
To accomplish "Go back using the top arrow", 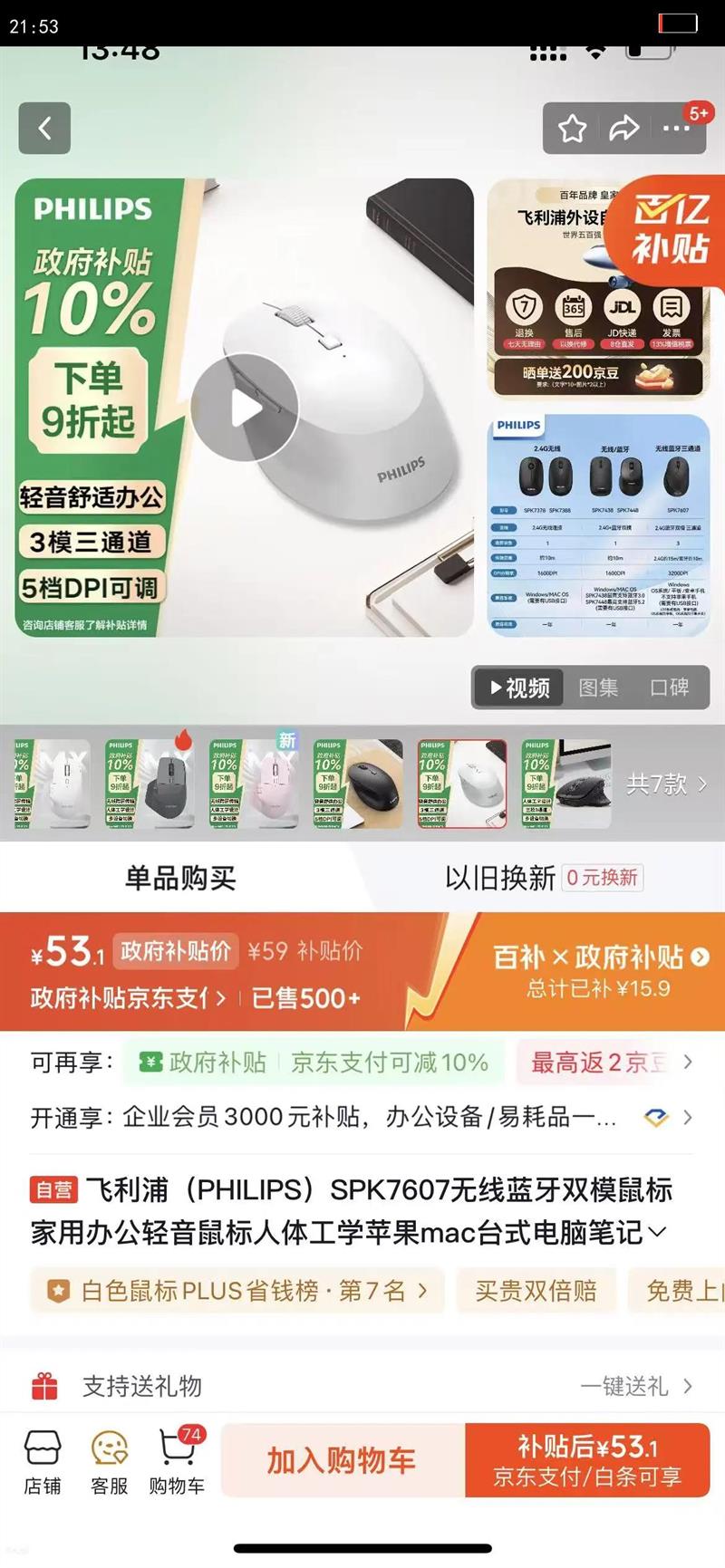I will coord(44,128).
